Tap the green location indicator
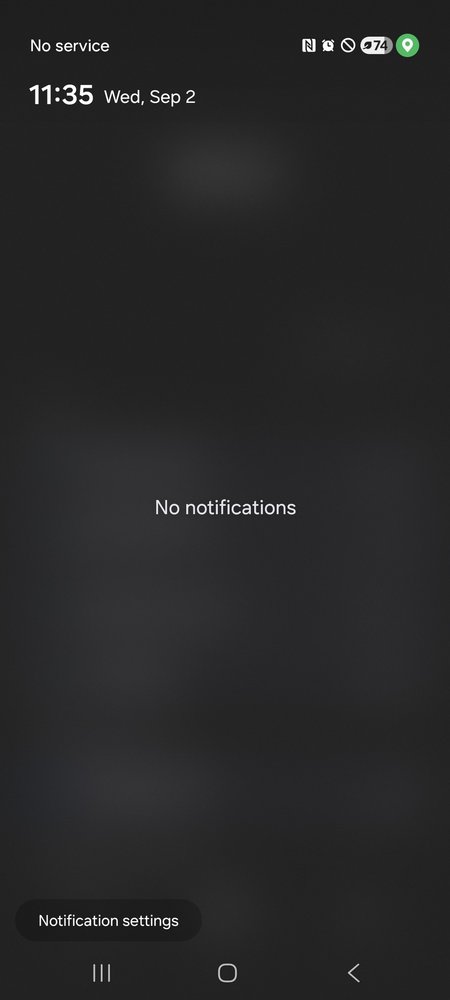Screen dimensions: 450x1000 (x=407, y=45)
